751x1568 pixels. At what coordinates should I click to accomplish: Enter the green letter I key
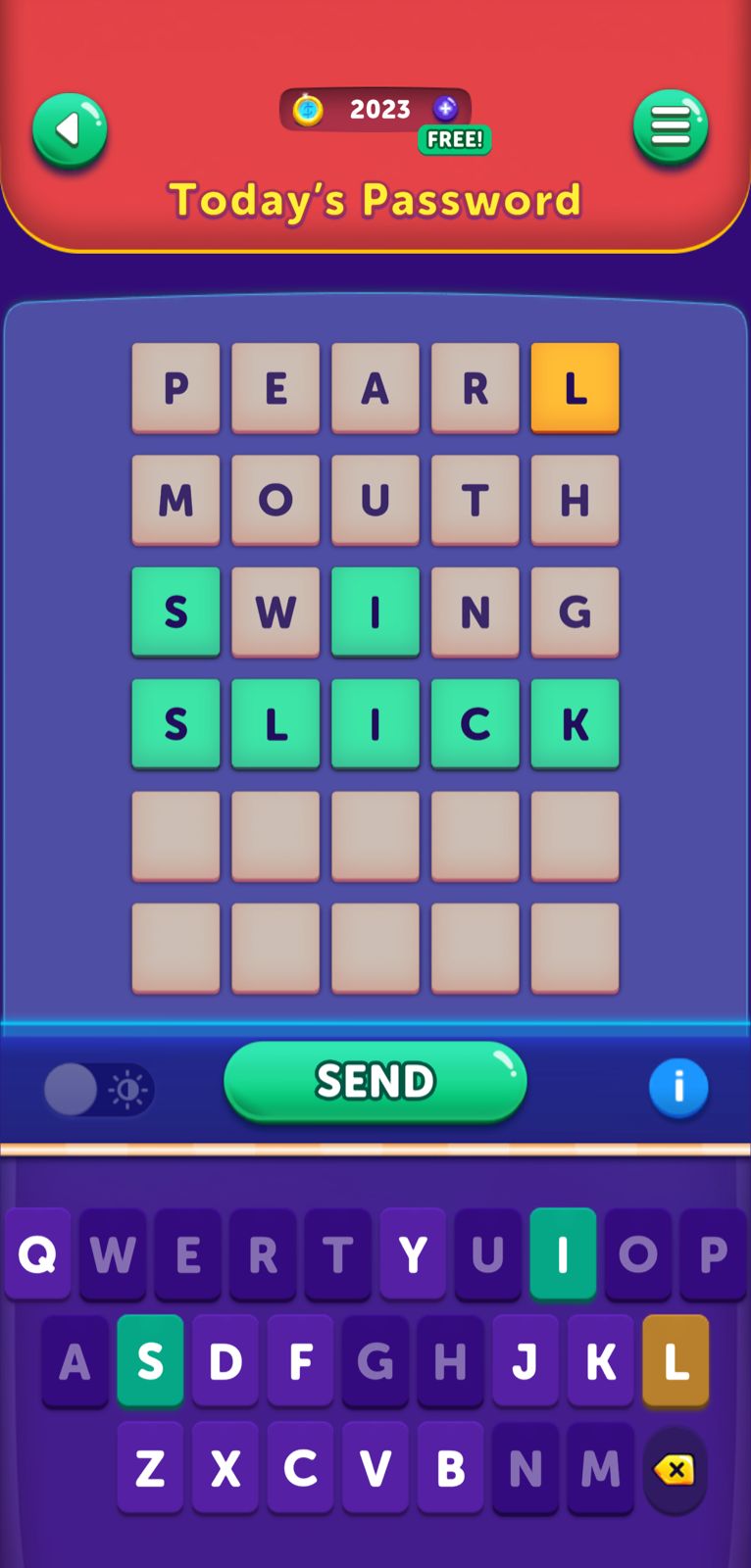pyautogui.click(x=563, y=1253)
